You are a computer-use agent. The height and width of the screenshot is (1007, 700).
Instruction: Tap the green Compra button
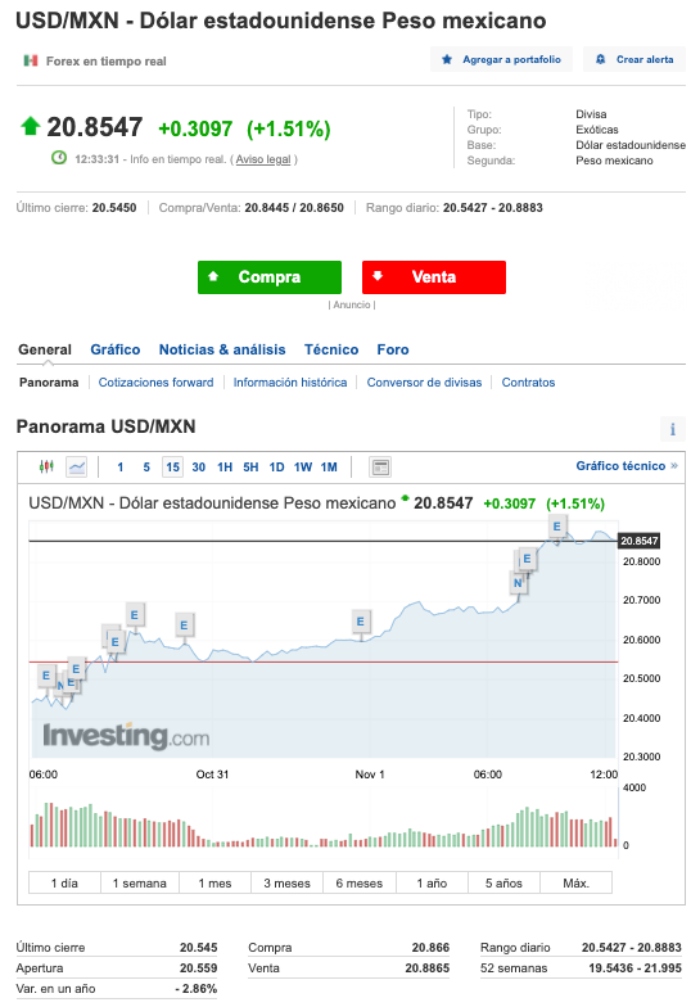[x=269, y=277]
